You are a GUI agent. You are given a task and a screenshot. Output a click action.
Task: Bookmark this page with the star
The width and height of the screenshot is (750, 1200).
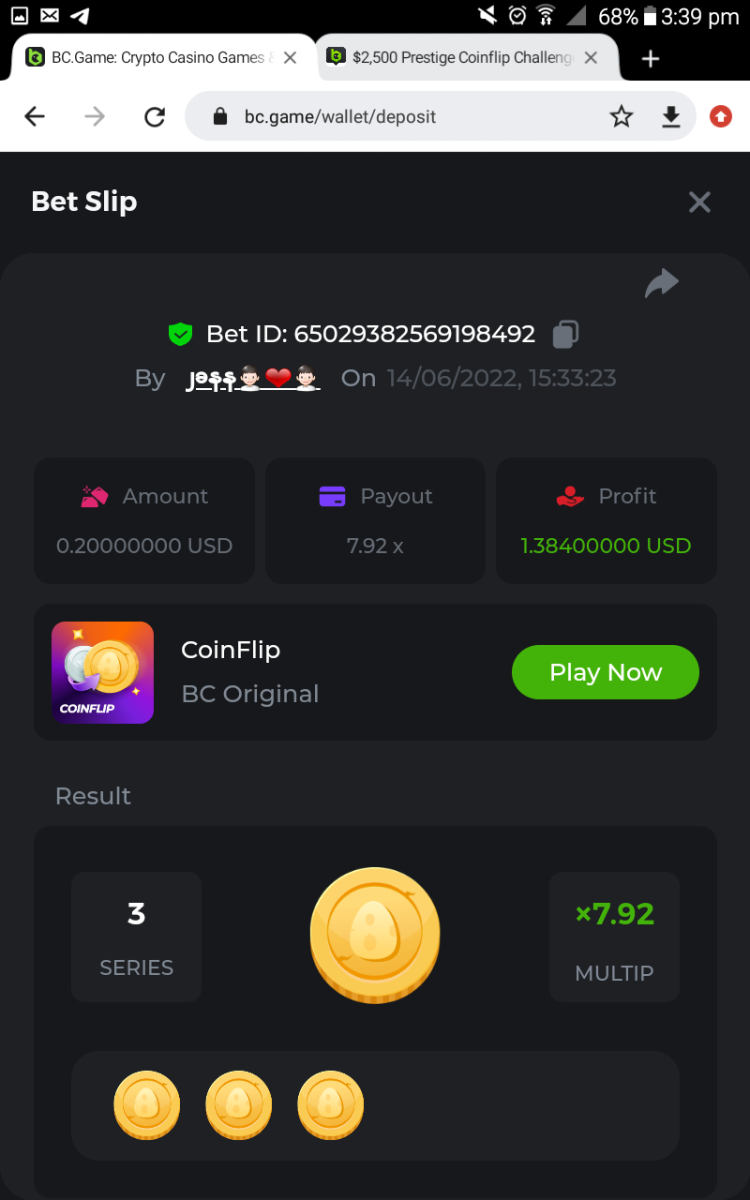[x=621, y=117]
